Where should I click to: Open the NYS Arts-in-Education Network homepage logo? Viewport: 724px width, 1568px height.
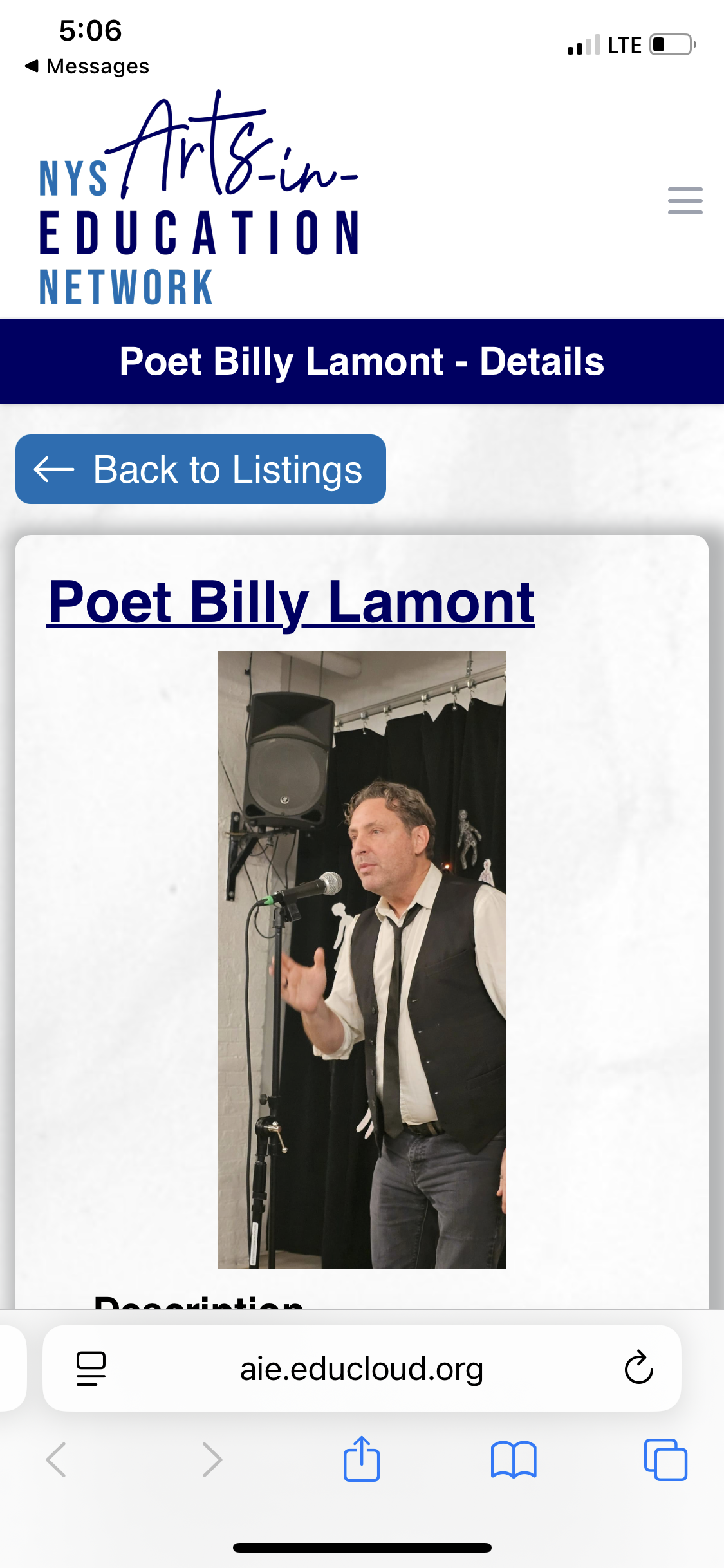pyautogui.click(x=199, y=198)
